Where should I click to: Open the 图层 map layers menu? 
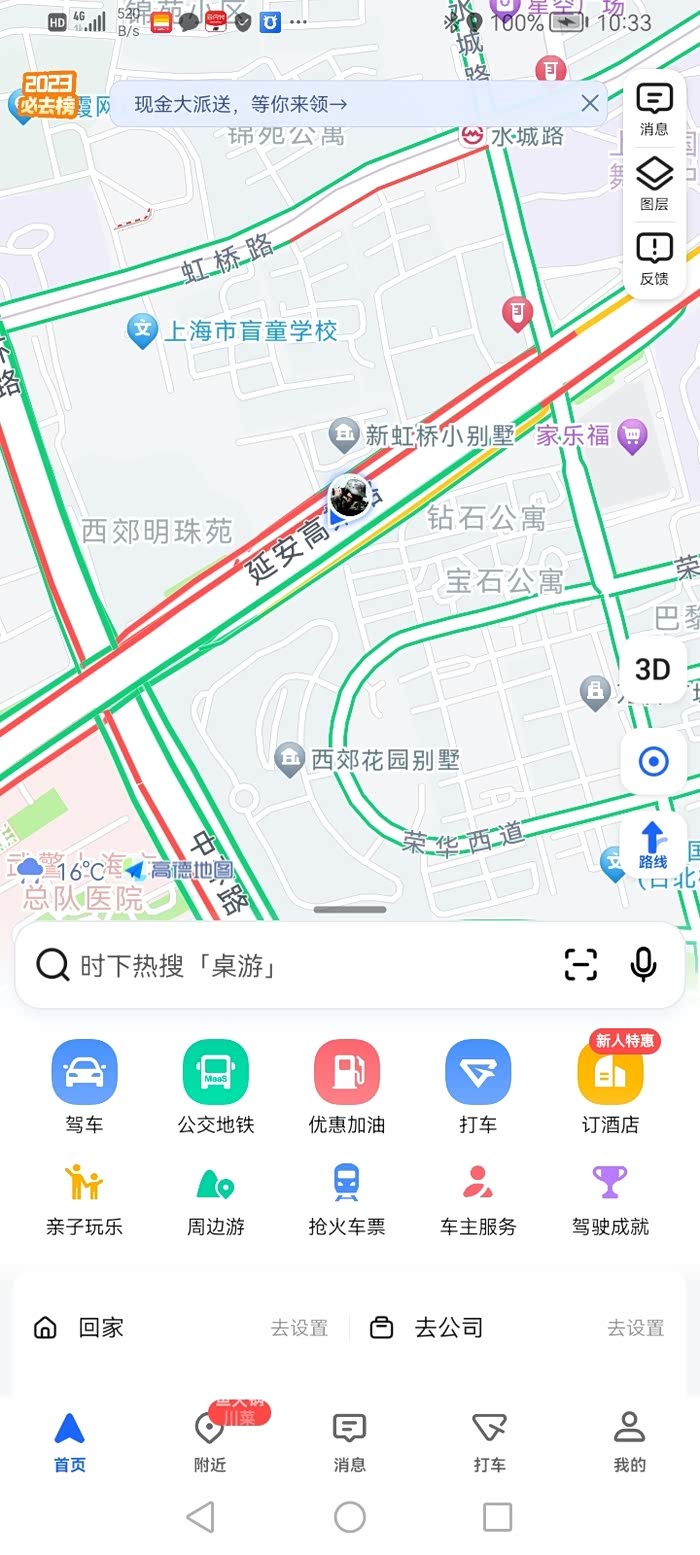pyautogui.click(x=654, y=184)
